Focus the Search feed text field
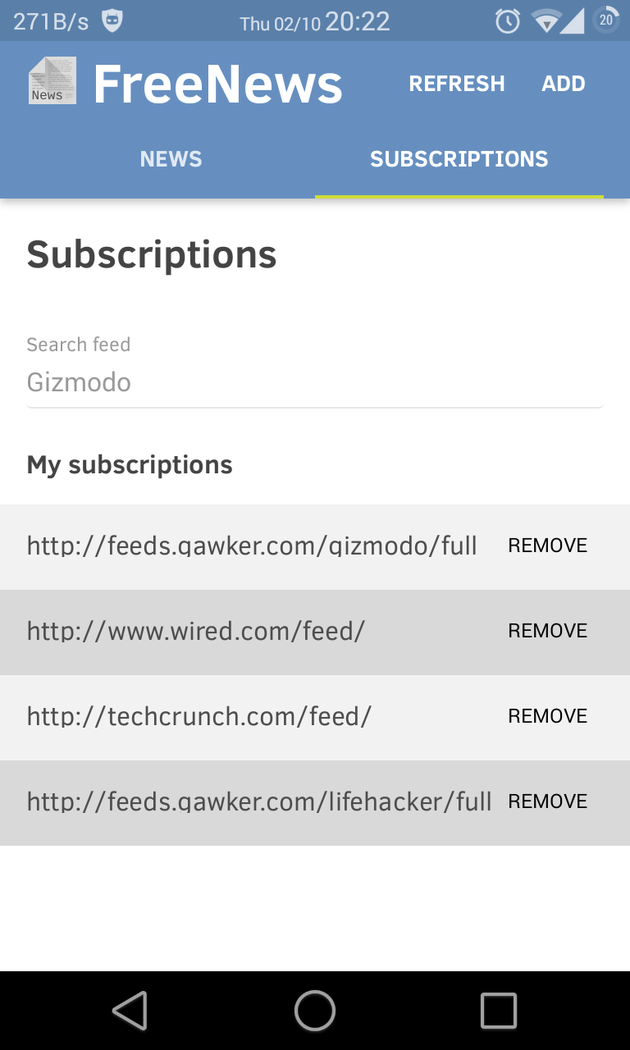 pos(314,382)
